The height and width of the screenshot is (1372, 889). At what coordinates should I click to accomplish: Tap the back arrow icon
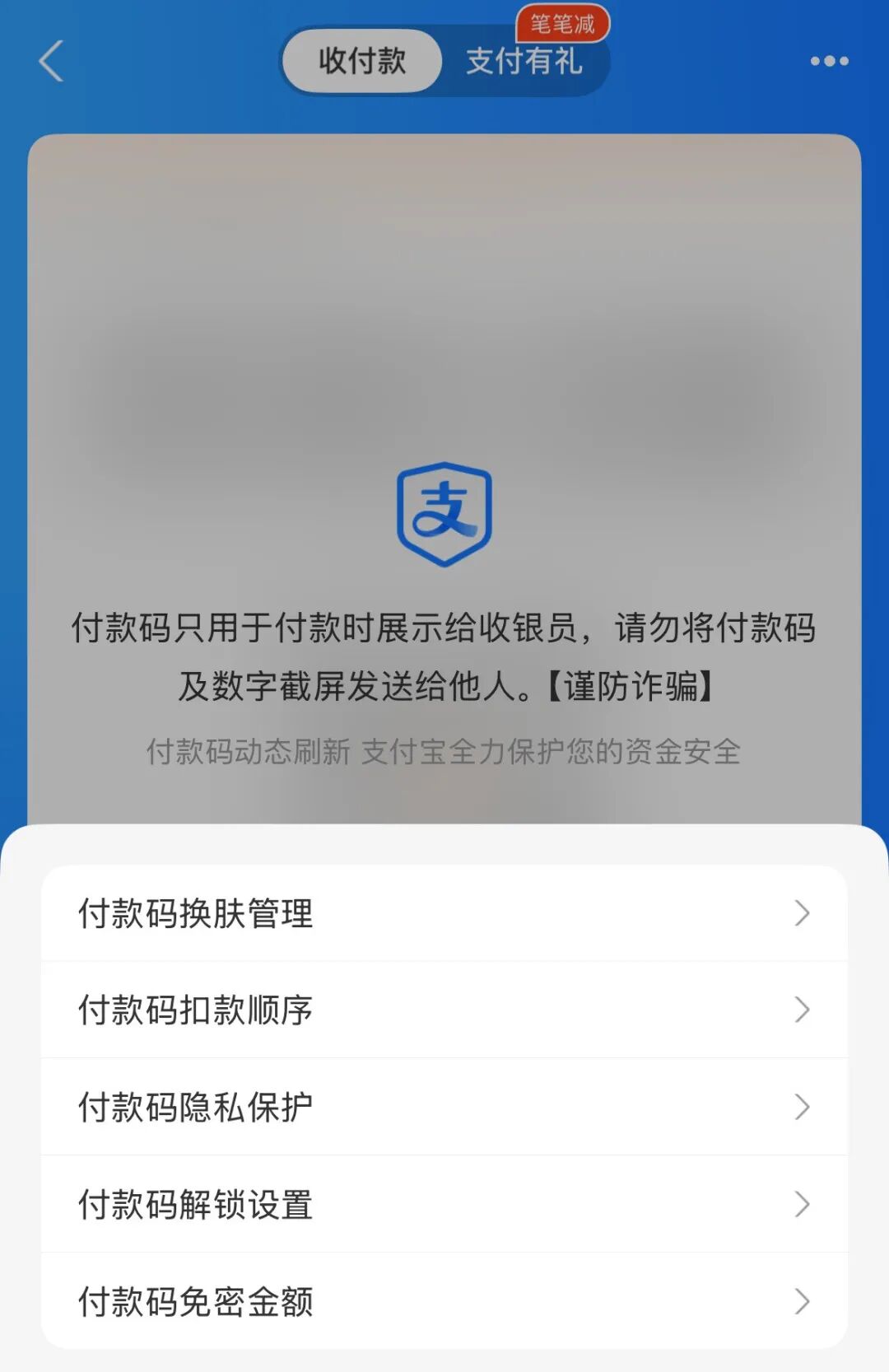tap(51, 62)
